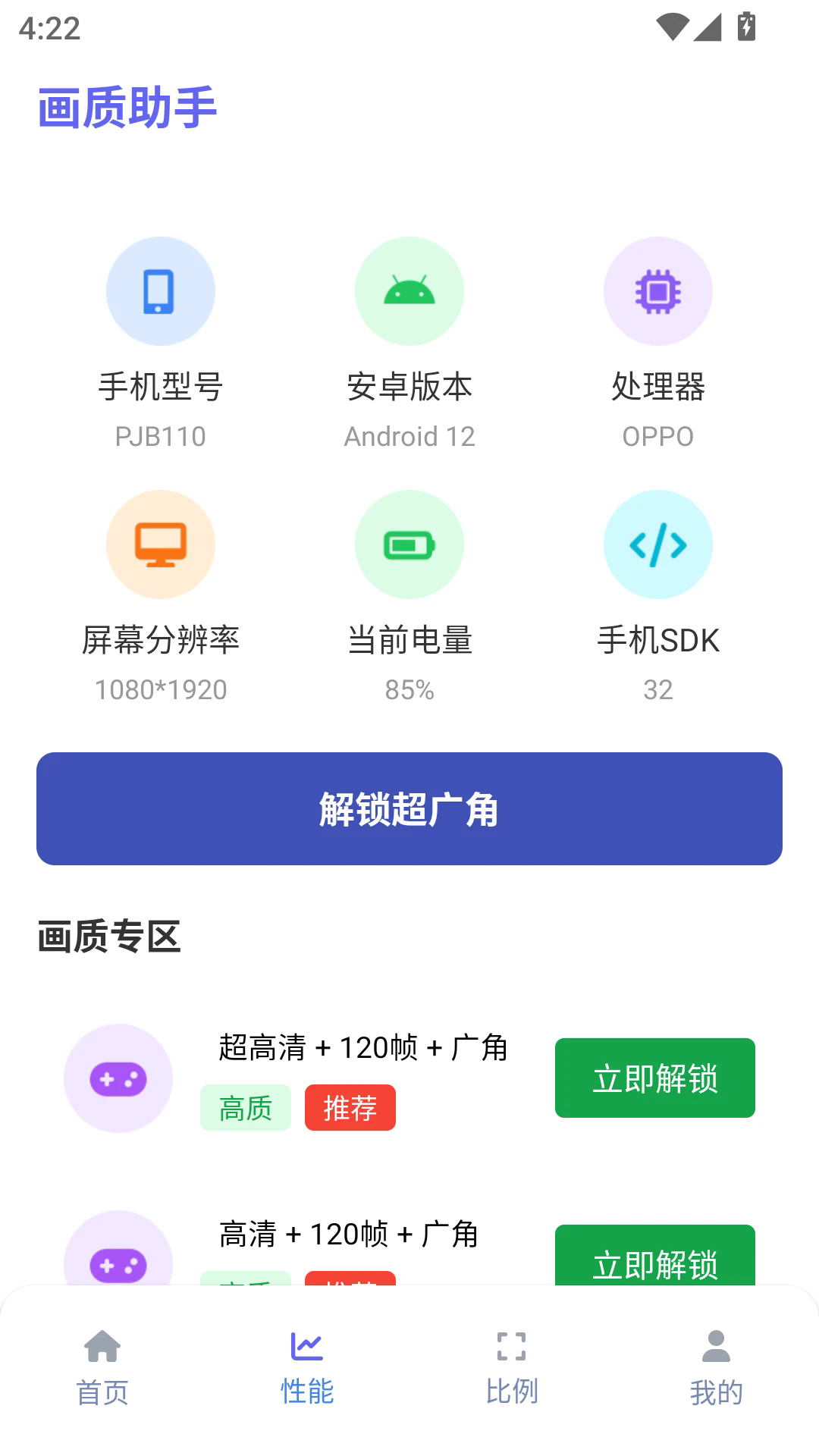
Task: Select the red 推荐 tag
Action: click(350, 1108)
